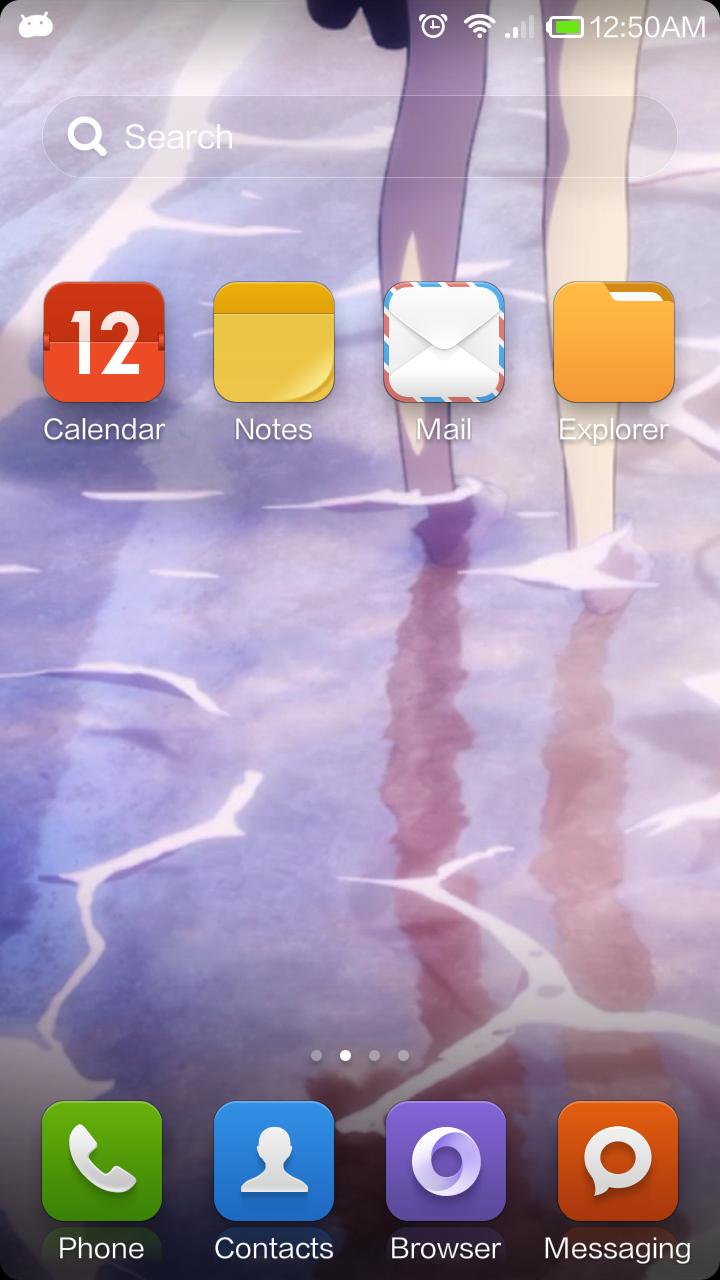This screenshot has height=1280, width=720.
Task: Open the Contacts app
Action: point(274,1162)
